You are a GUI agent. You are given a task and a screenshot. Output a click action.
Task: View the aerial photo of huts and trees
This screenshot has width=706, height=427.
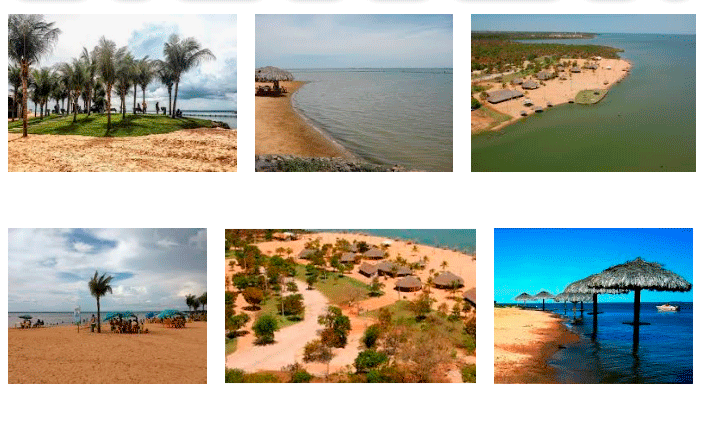pyautogui.click(x=350, y=305)
